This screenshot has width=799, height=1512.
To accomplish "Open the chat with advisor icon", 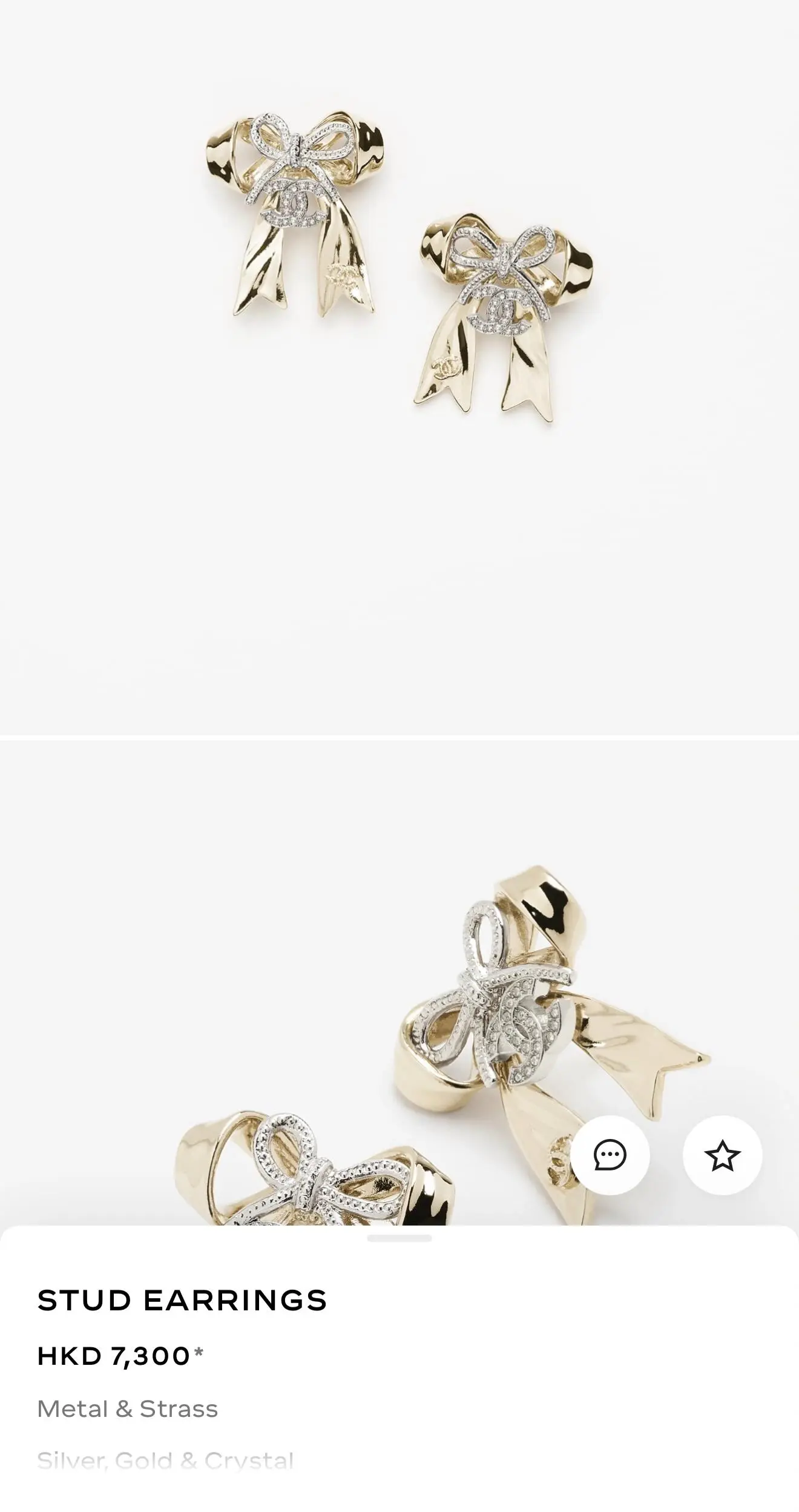I will [x=610, y=1155].
